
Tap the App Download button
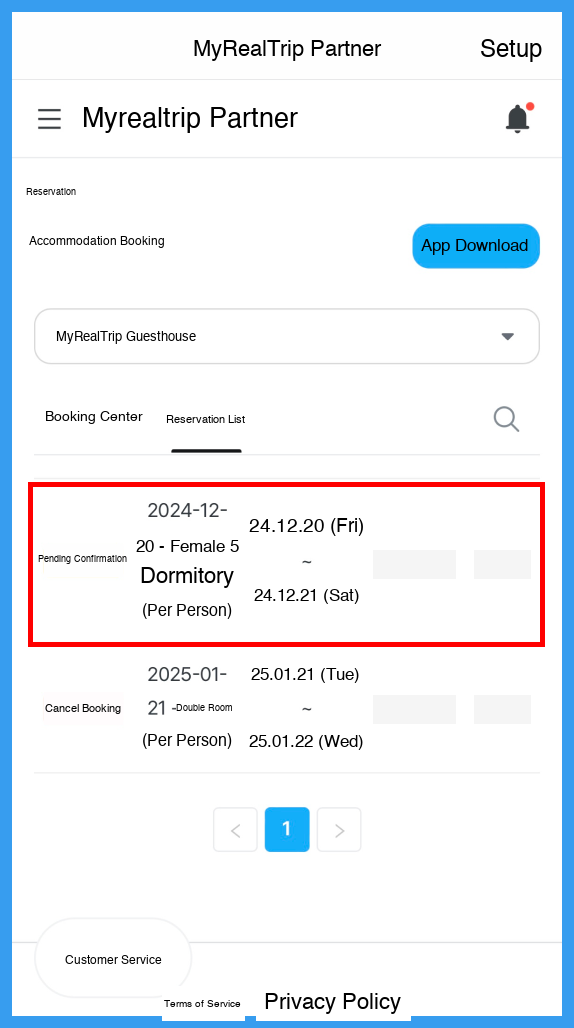[476, 246]
